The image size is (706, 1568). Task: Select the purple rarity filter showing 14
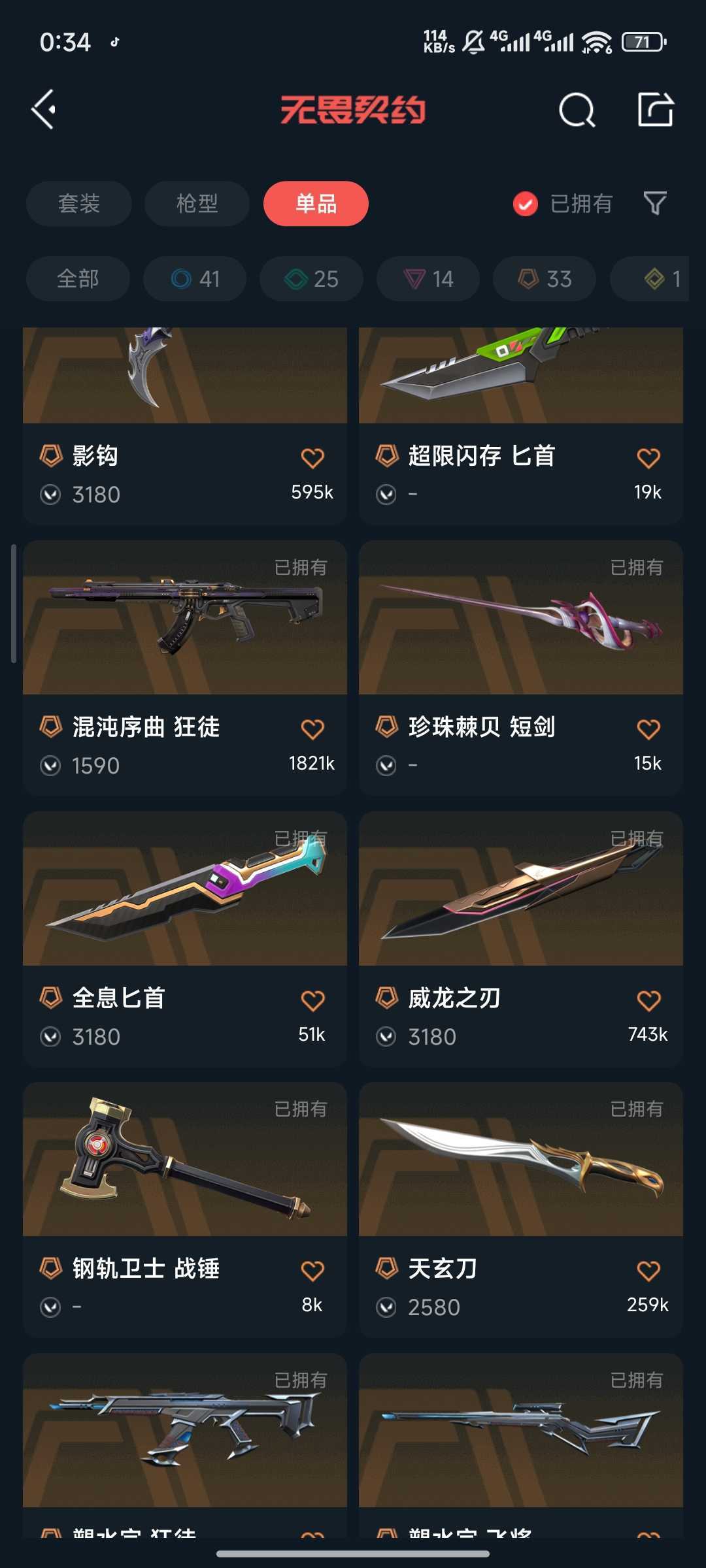427,278
